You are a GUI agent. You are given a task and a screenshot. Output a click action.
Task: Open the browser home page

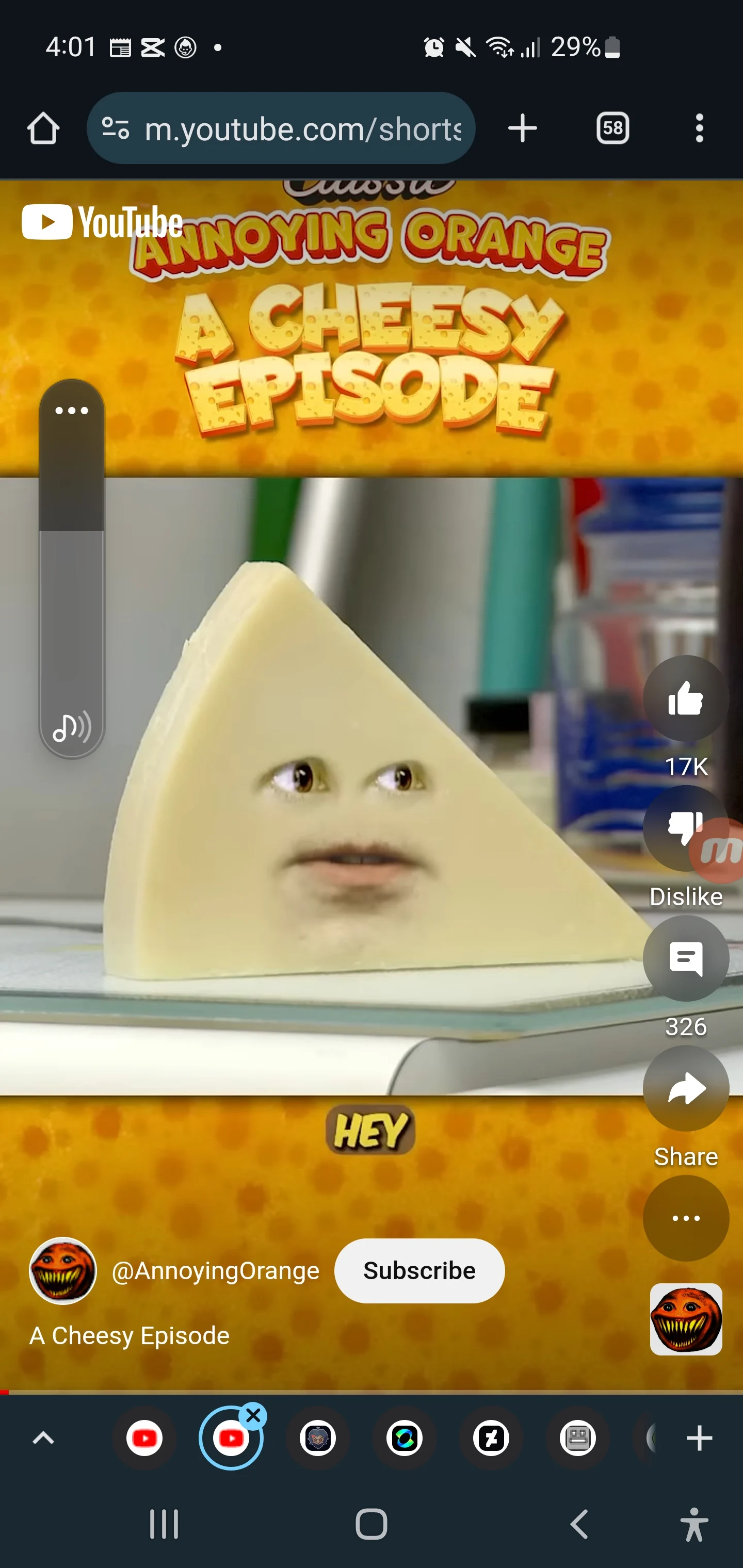pyautogui.click(x=43, y=128)
